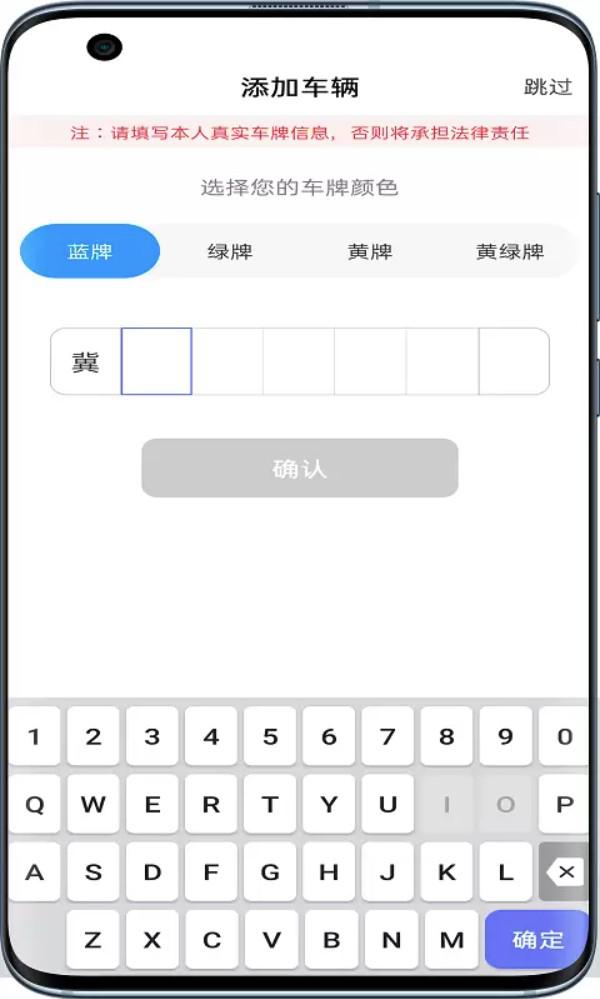Image resolution: width=600 pixels, height=999 pixels.
Task: Type the letter A on the keyboard
Action: (x=34, y=872)
